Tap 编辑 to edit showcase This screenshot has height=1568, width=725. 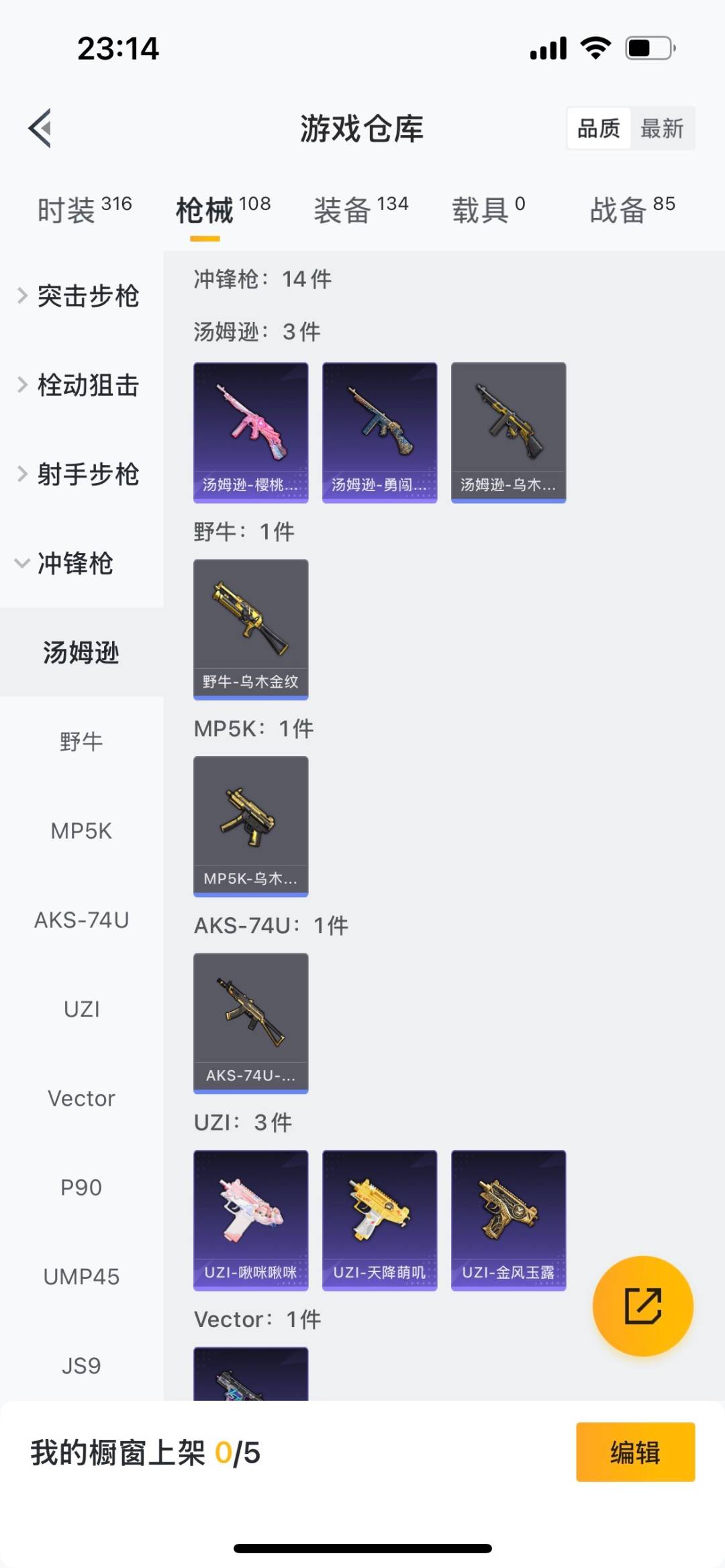(x=635, y=1452)
